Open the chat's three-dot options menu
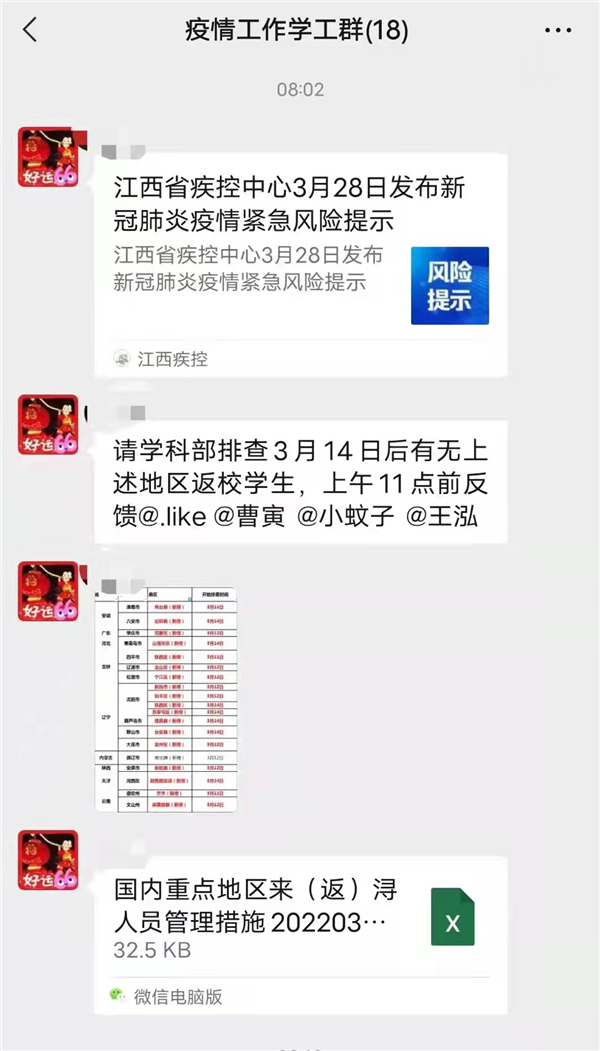 point(558,31)
